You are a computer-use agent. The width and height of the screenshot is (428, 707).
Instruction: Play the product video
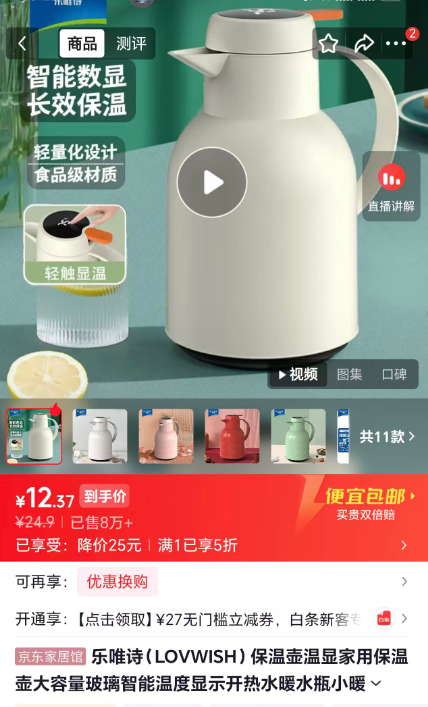coord(212,183)
